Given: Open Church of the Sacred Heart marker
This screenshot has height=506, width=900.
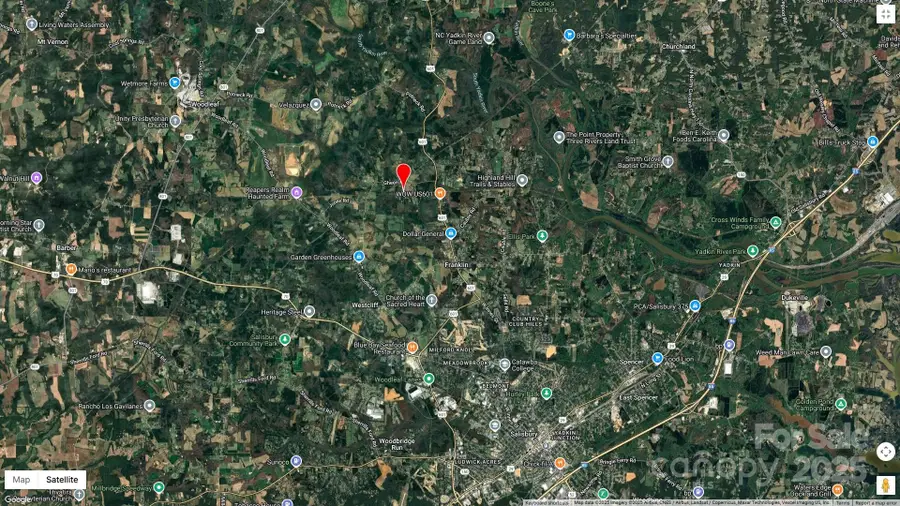Looking at the screenshot, I should tap(432, 300).
